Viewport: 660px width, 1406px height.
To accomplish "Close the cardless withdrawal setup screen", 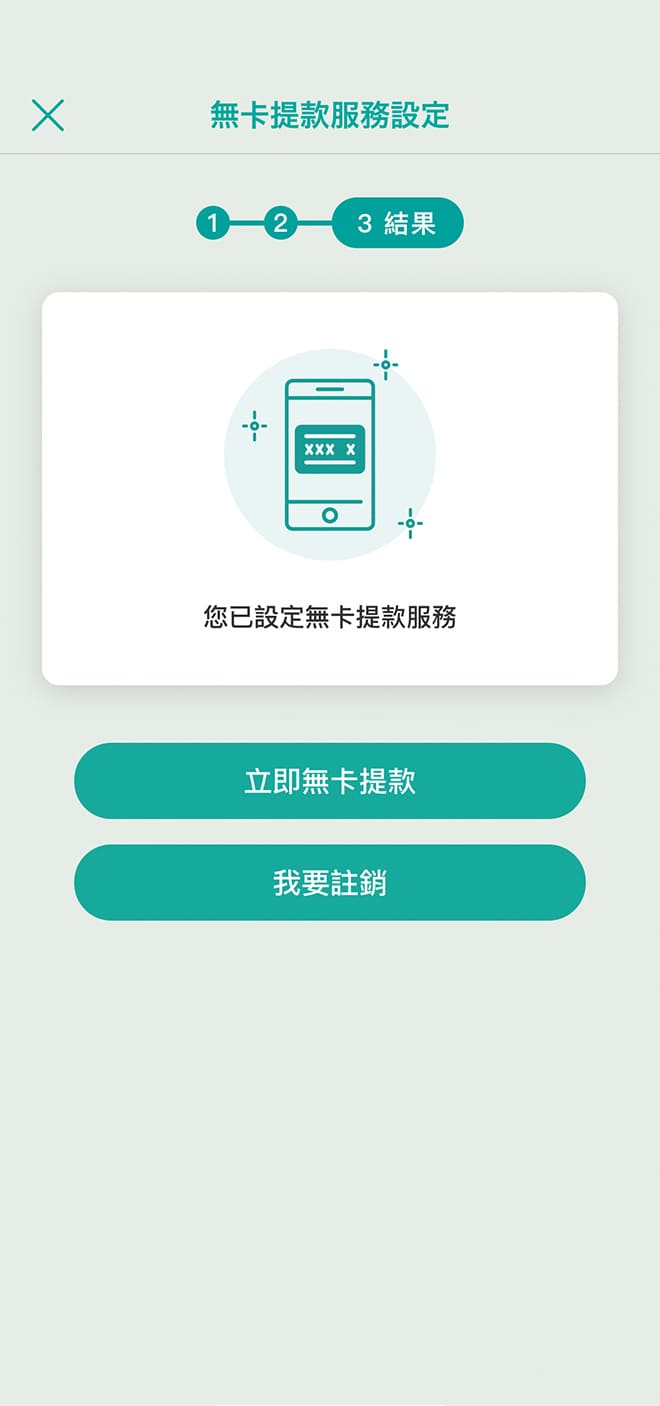I will [47, 116].
